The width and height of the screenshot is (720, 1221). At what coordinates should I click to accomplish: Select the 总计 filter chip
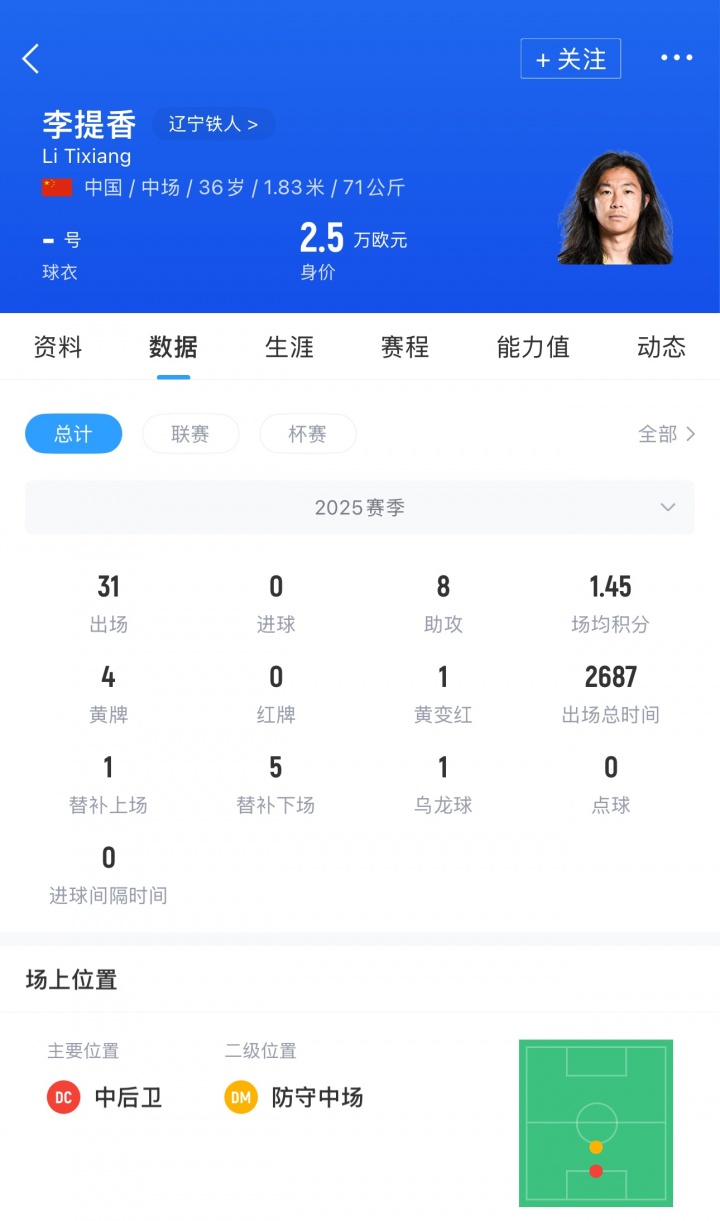tap(73, 433)
